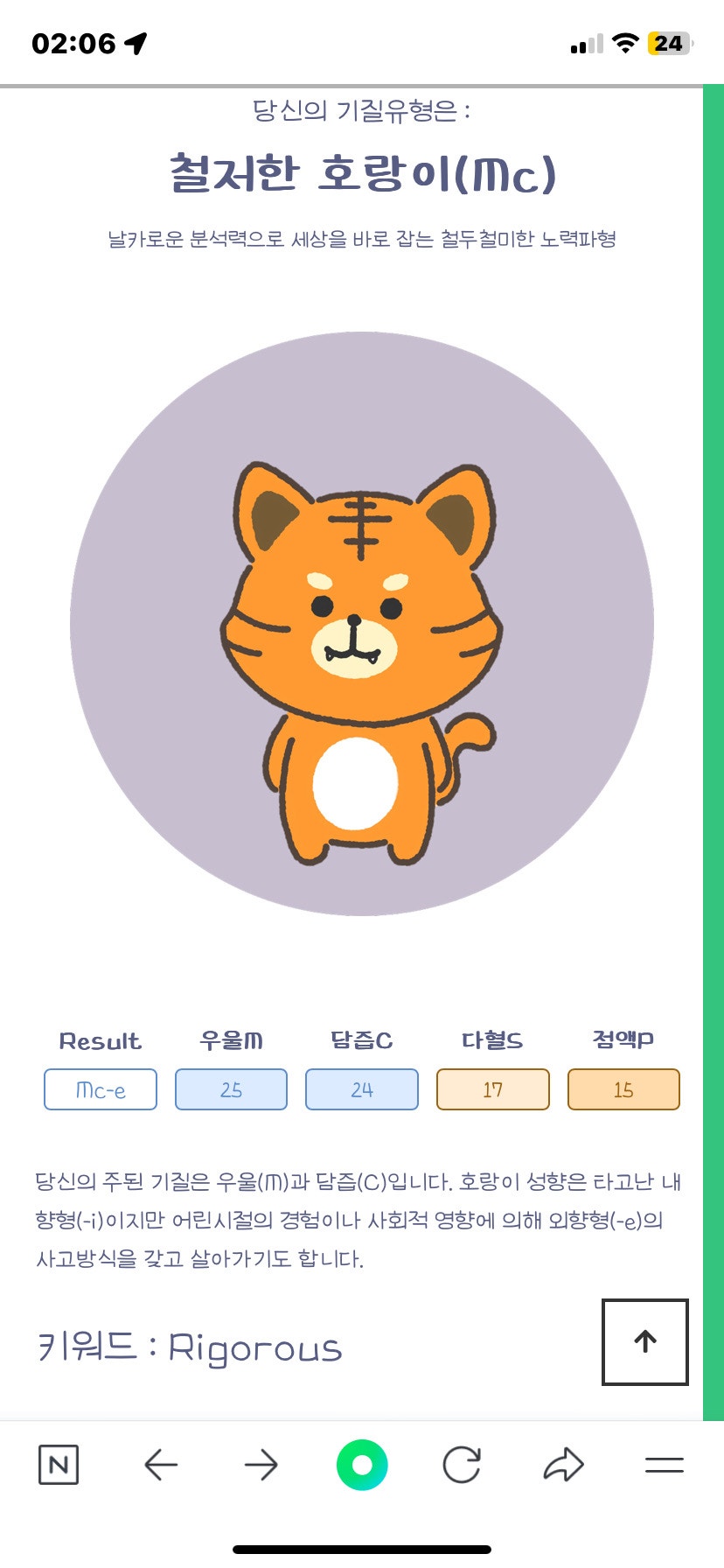Tap the green circle button
Viewport: 724px width, 1568px height.
coord(362,1465)
